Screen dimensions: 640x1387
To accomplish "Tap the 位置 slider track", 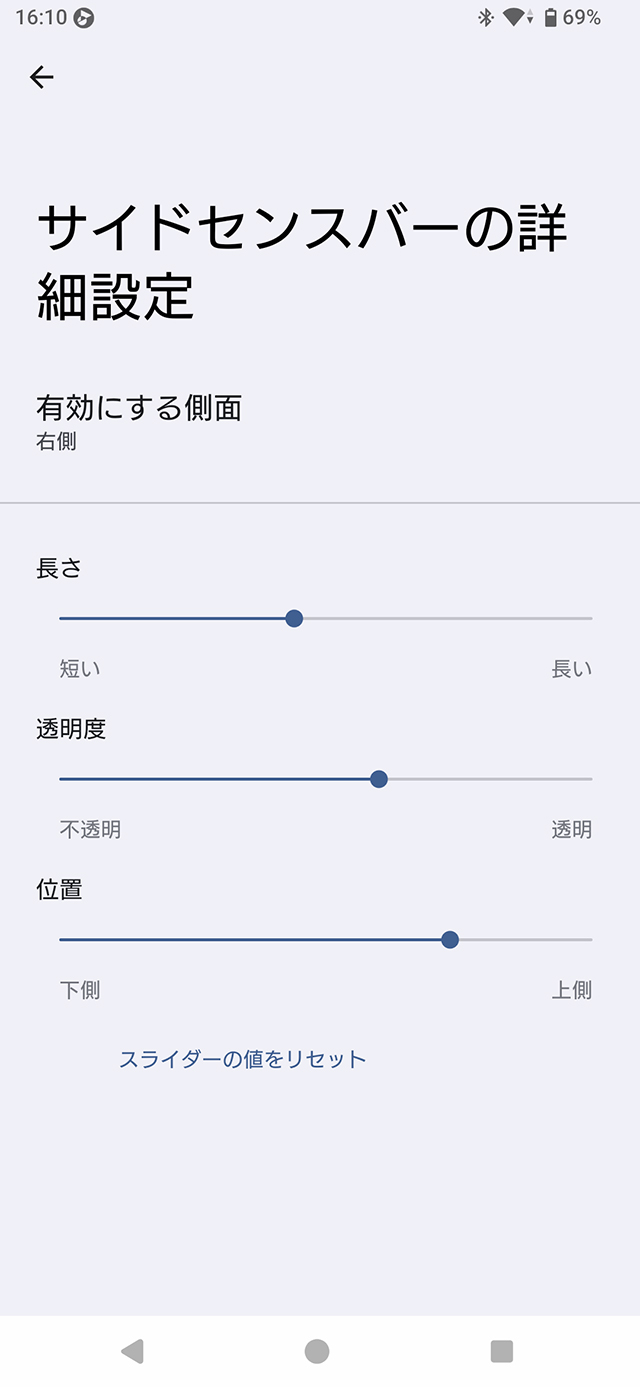I will click(325, 940).
